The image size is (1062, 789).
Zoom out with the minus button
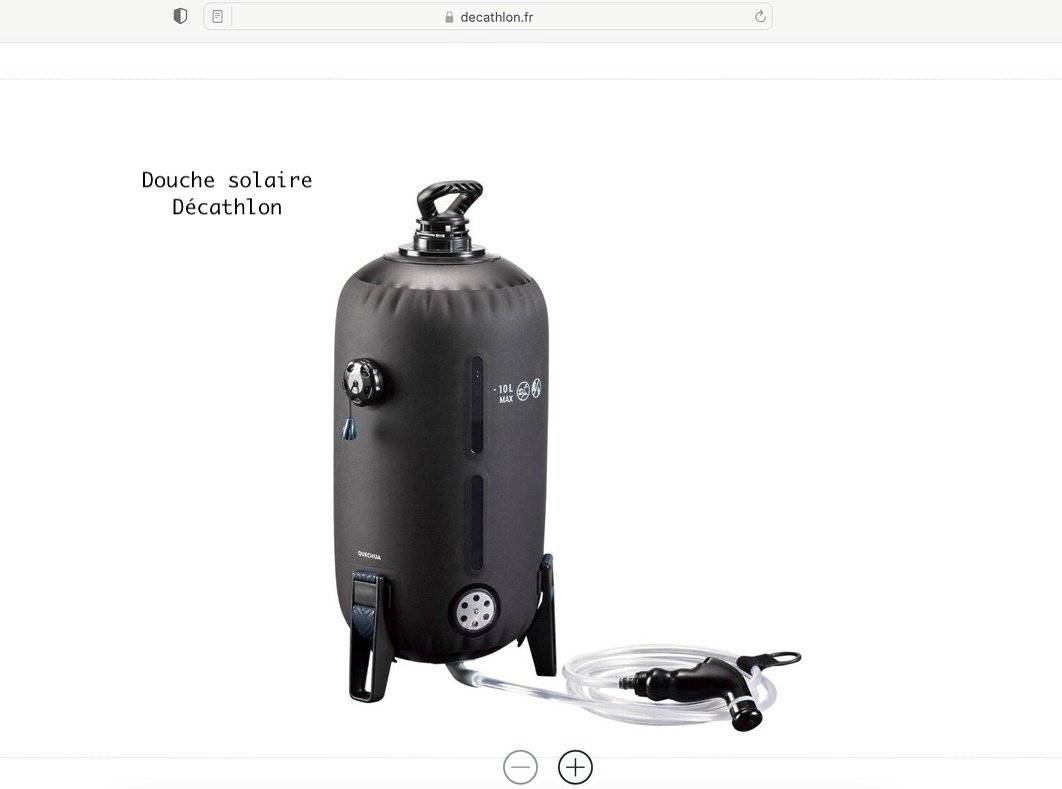(x=520, y=767)
